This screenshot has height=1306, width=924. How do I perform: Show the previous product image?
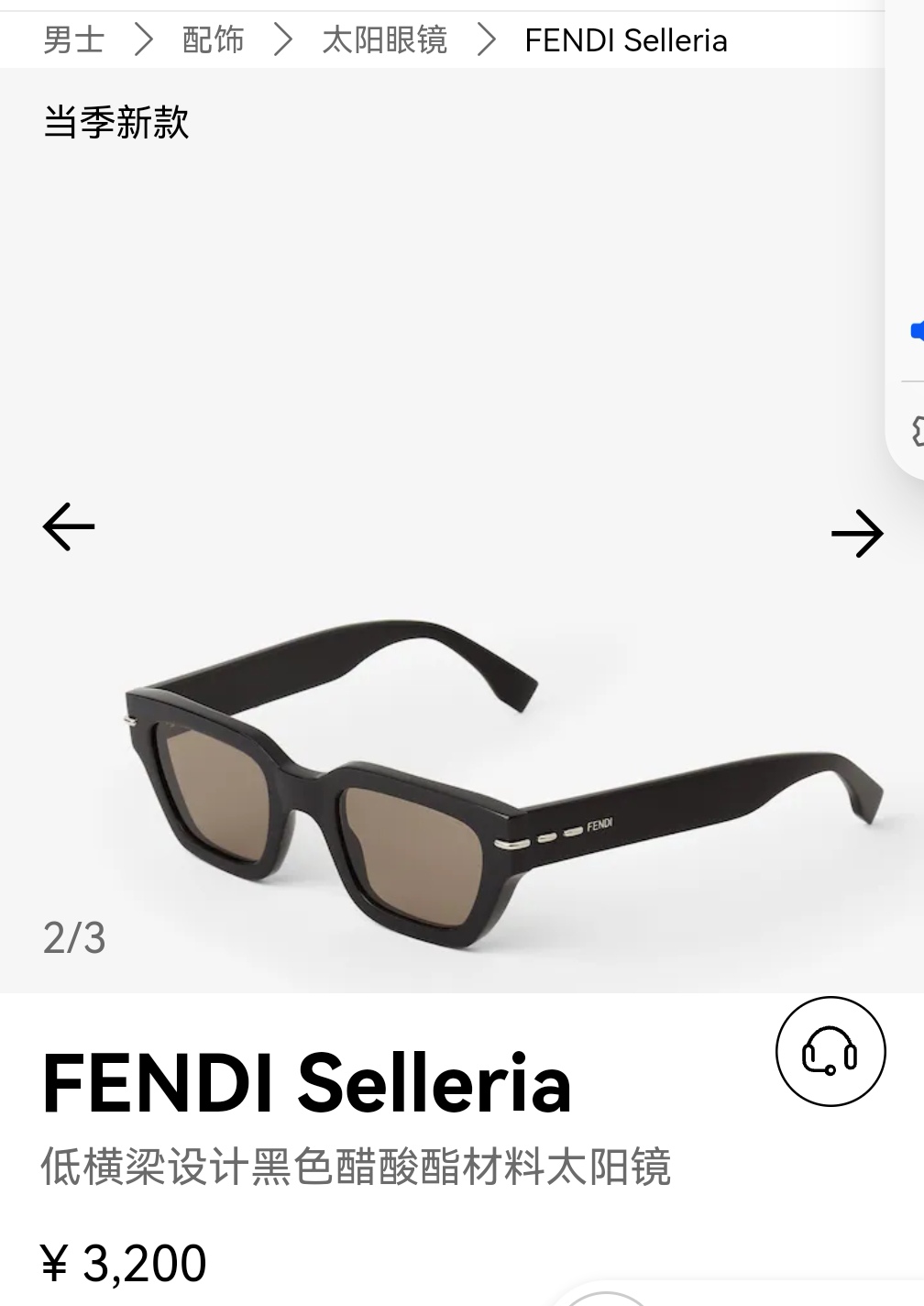click(x=69, y=526)
